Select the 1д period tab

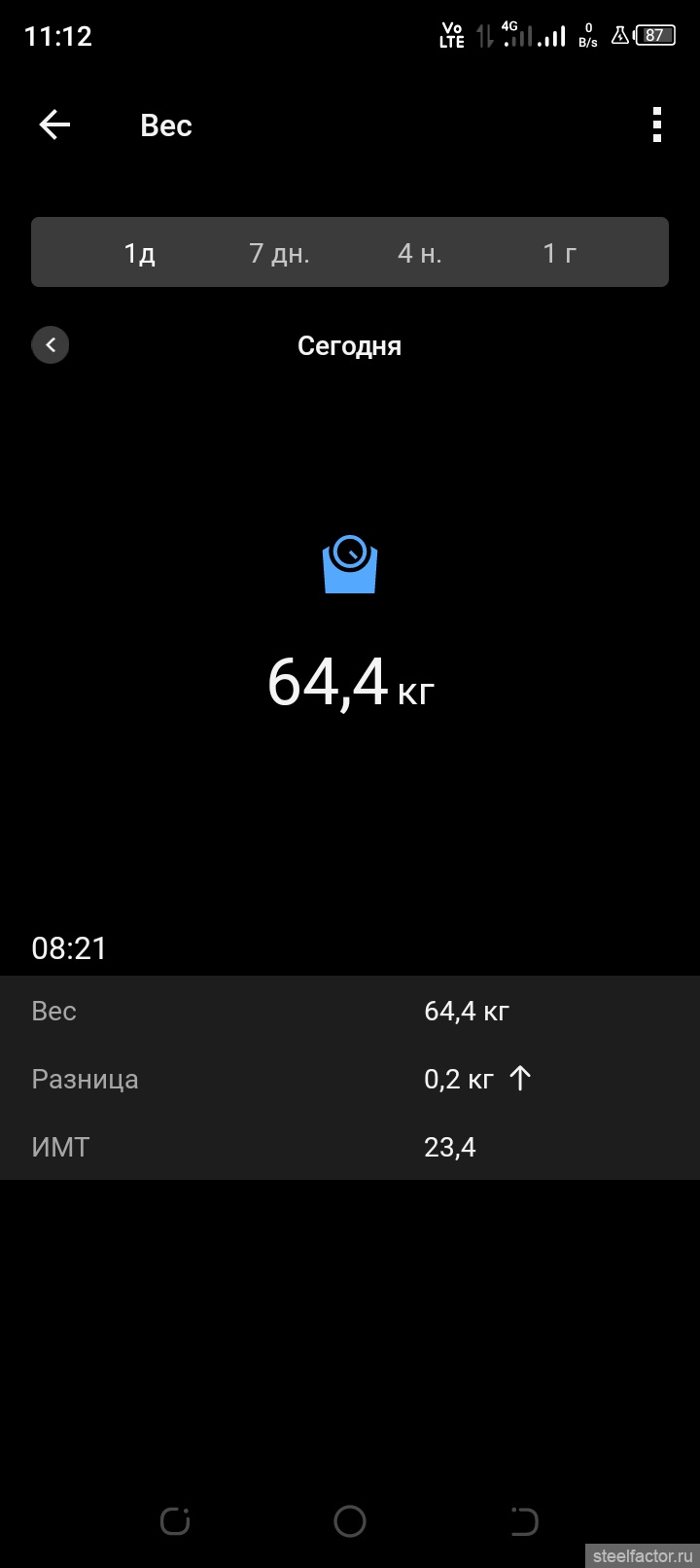click(x=139, y=253)
